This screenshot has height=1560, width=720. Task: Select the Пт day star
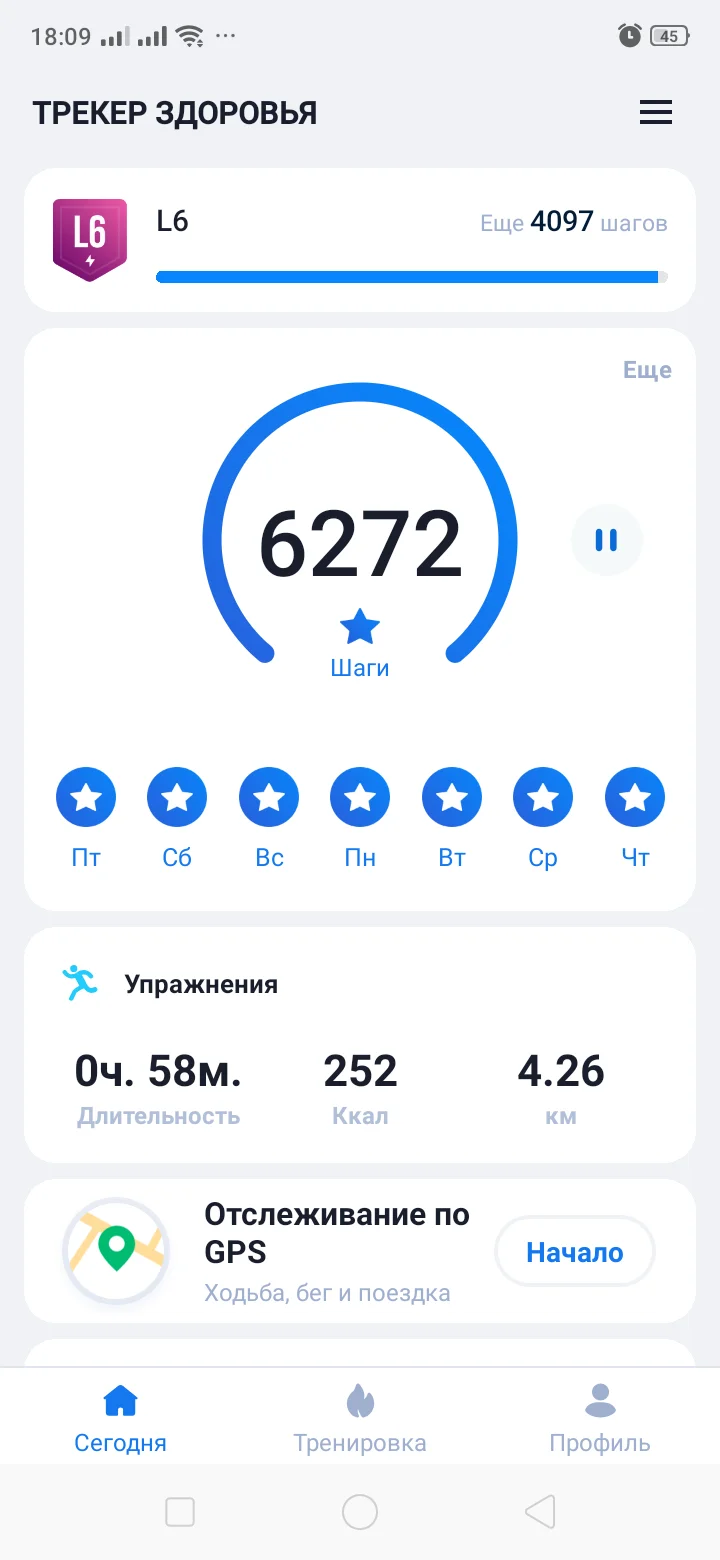[x=86, y=798]
